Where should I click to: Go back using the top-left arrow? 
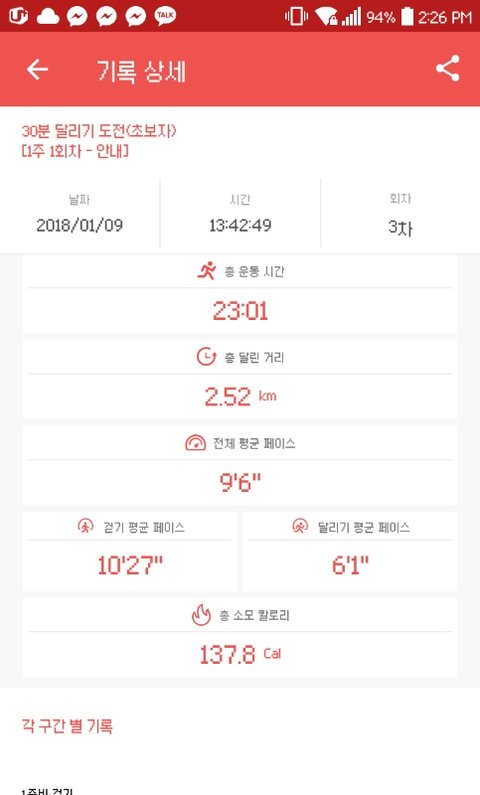click(x=37, y=69)
